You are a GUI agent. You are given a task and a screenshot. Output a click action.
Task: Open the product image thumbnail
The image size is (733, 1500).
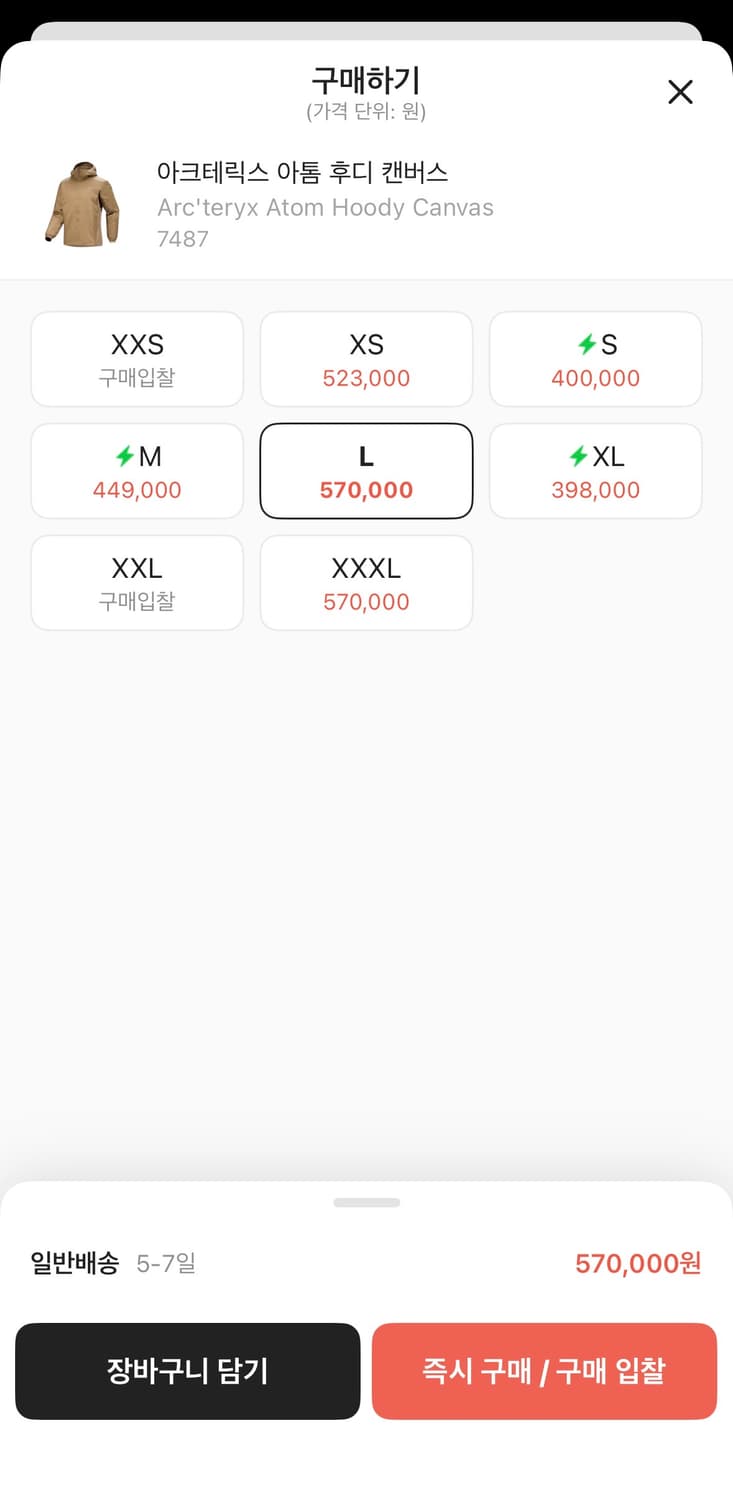point(80,200)
